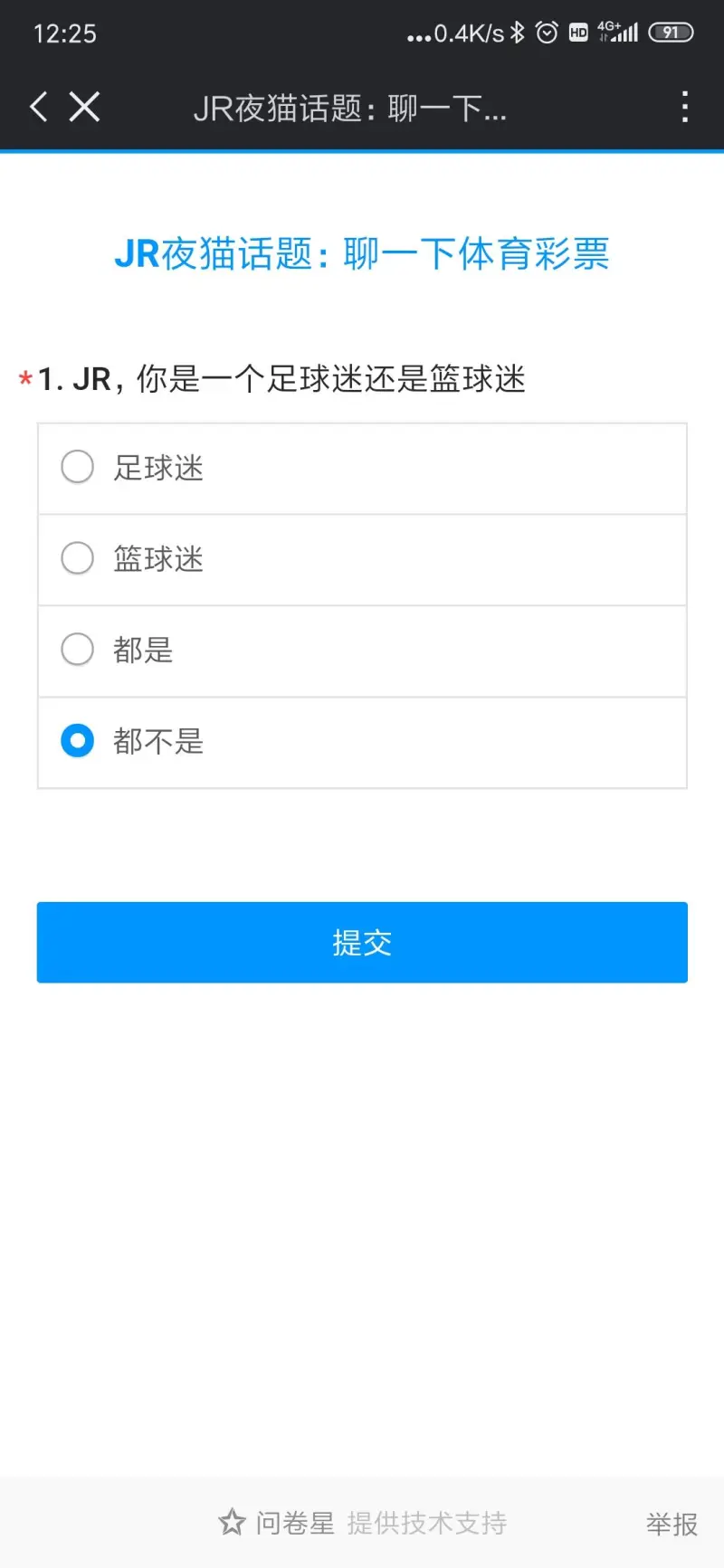Select the 足球迷 option
Screen dimensions: 724x1568
coord(362,469)
